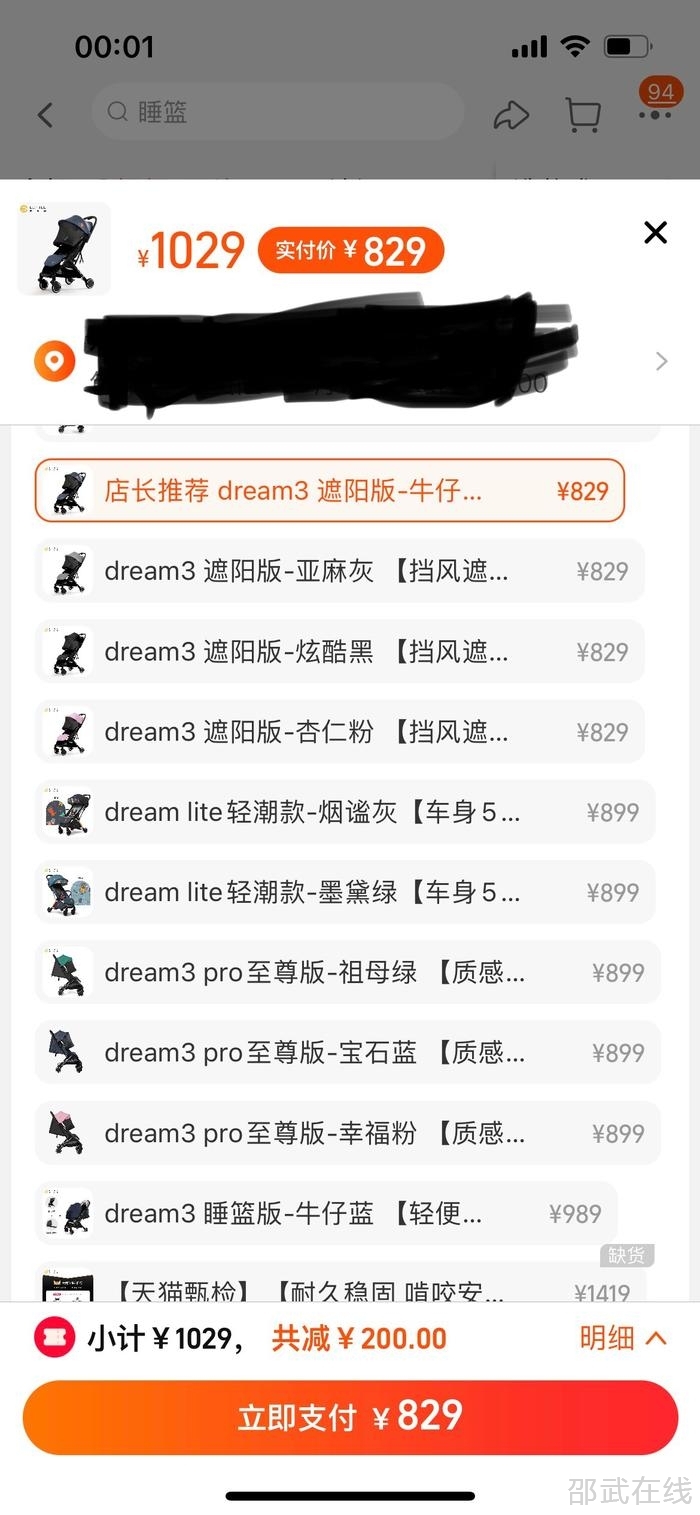This screenshot has height=1515, width=700.
Task: Close the product options sheet
Action: tap(655, 233)
